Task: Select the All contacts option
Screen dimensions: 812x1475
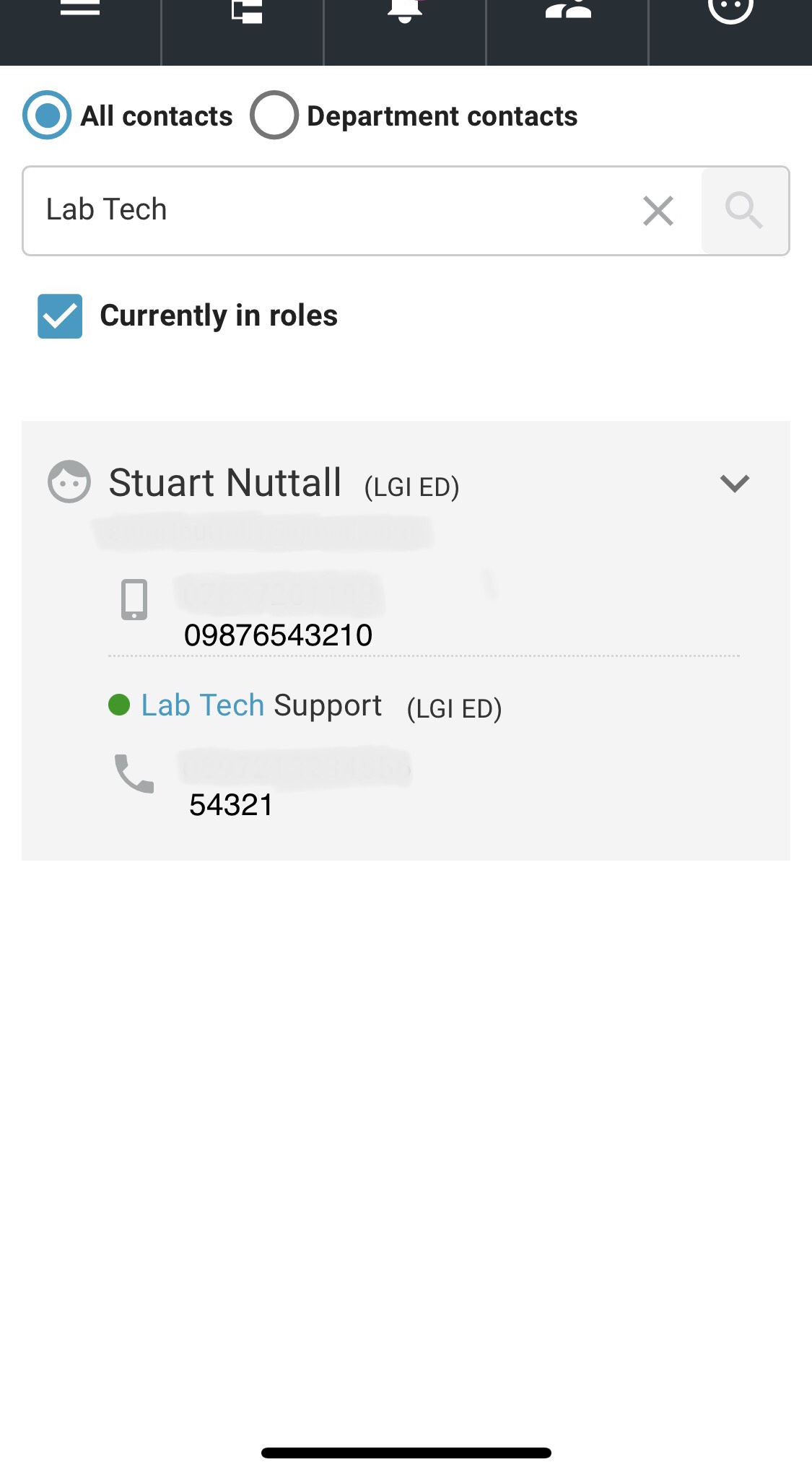Action: pos(48,116)
